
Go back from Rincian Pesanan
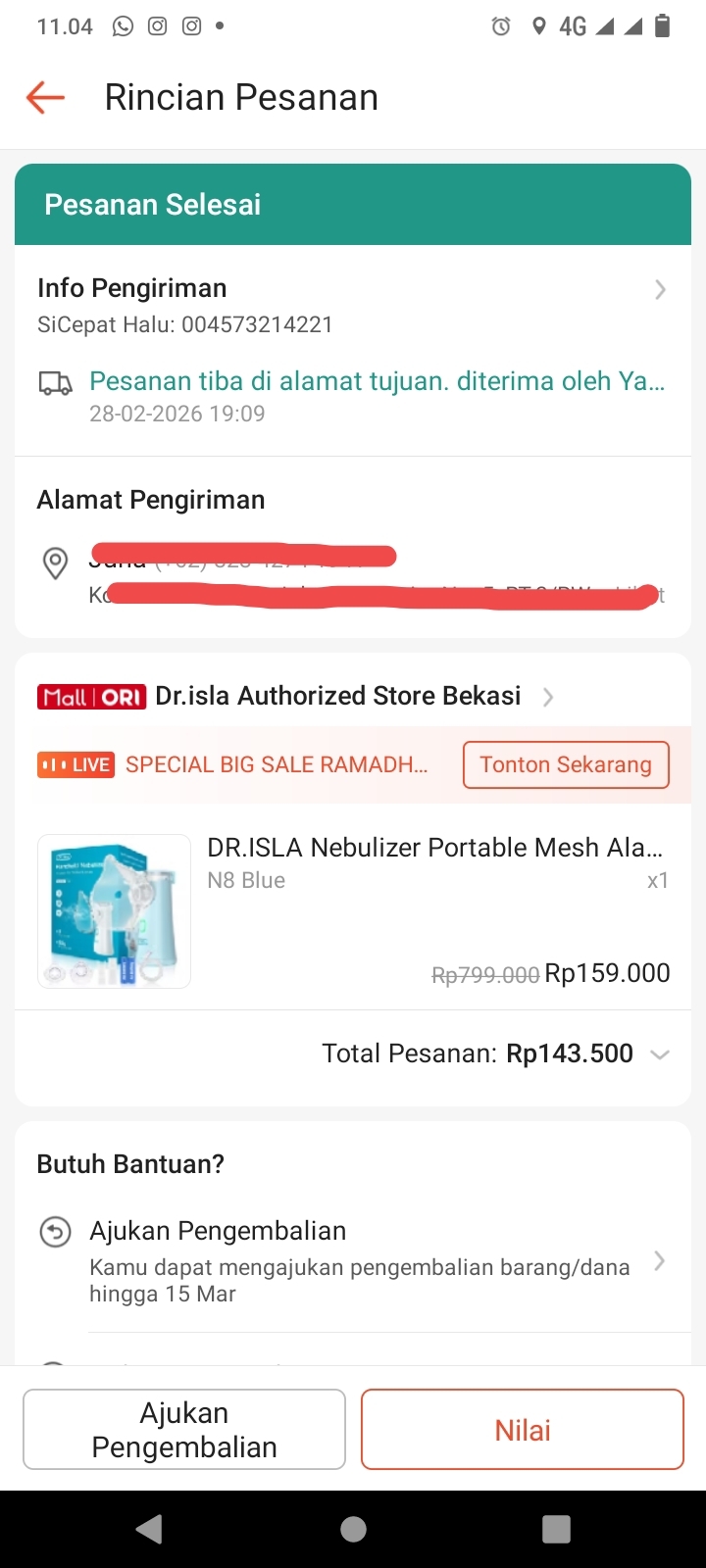pyautogui.click(x=45, y=98)
